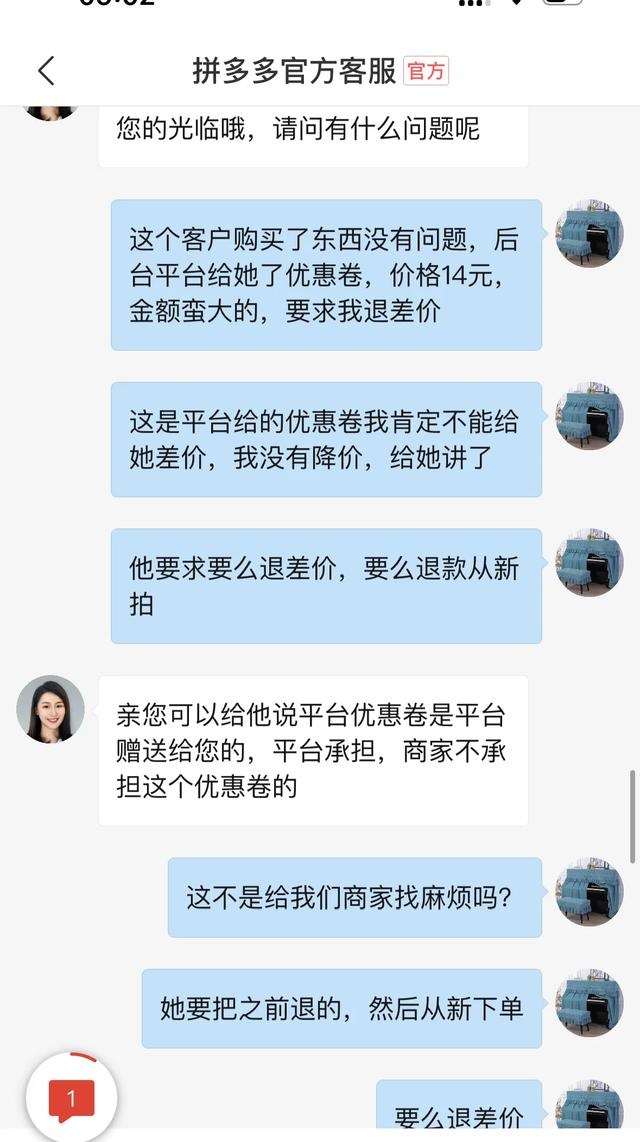The width and height of the screenshot is (640, 1142).
Task: Go back from the 拼多多官方客服 chat
Action: click(46, 71)
